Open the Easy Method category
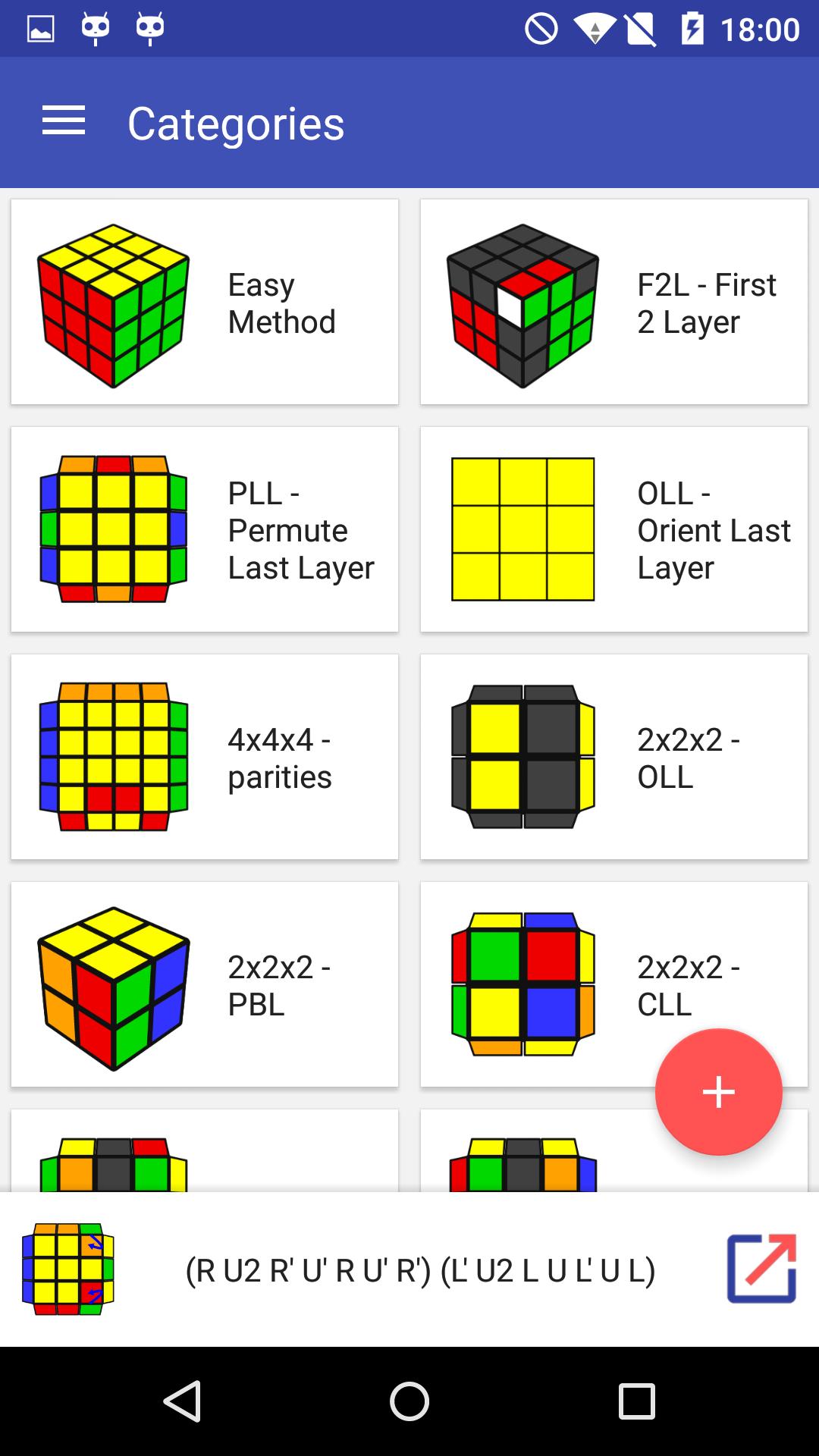This screenshot has width=819, height=1456. pyautogui.click(x=281, y=302)
